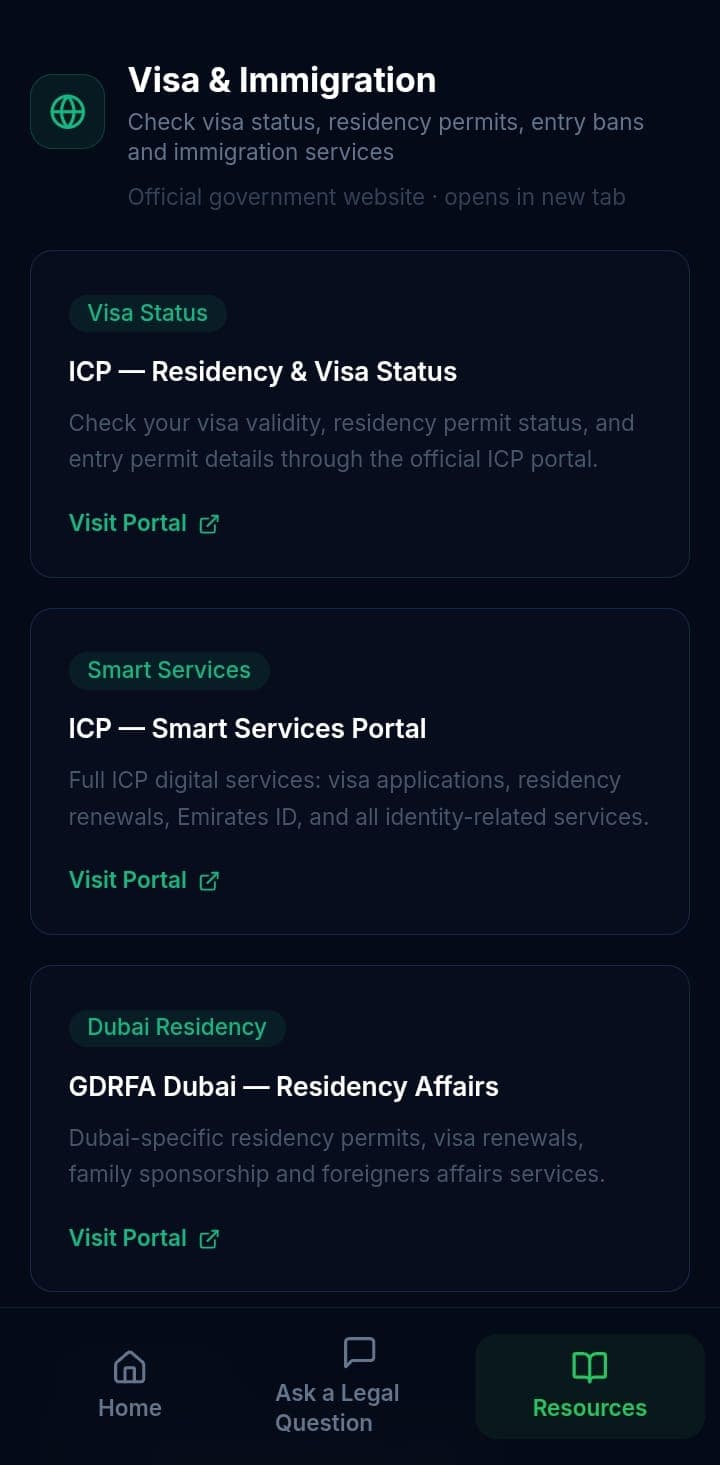Open Visit Portal link for ICP Residency & Visa Status
Screen dimensions: 720x1465
143,523
